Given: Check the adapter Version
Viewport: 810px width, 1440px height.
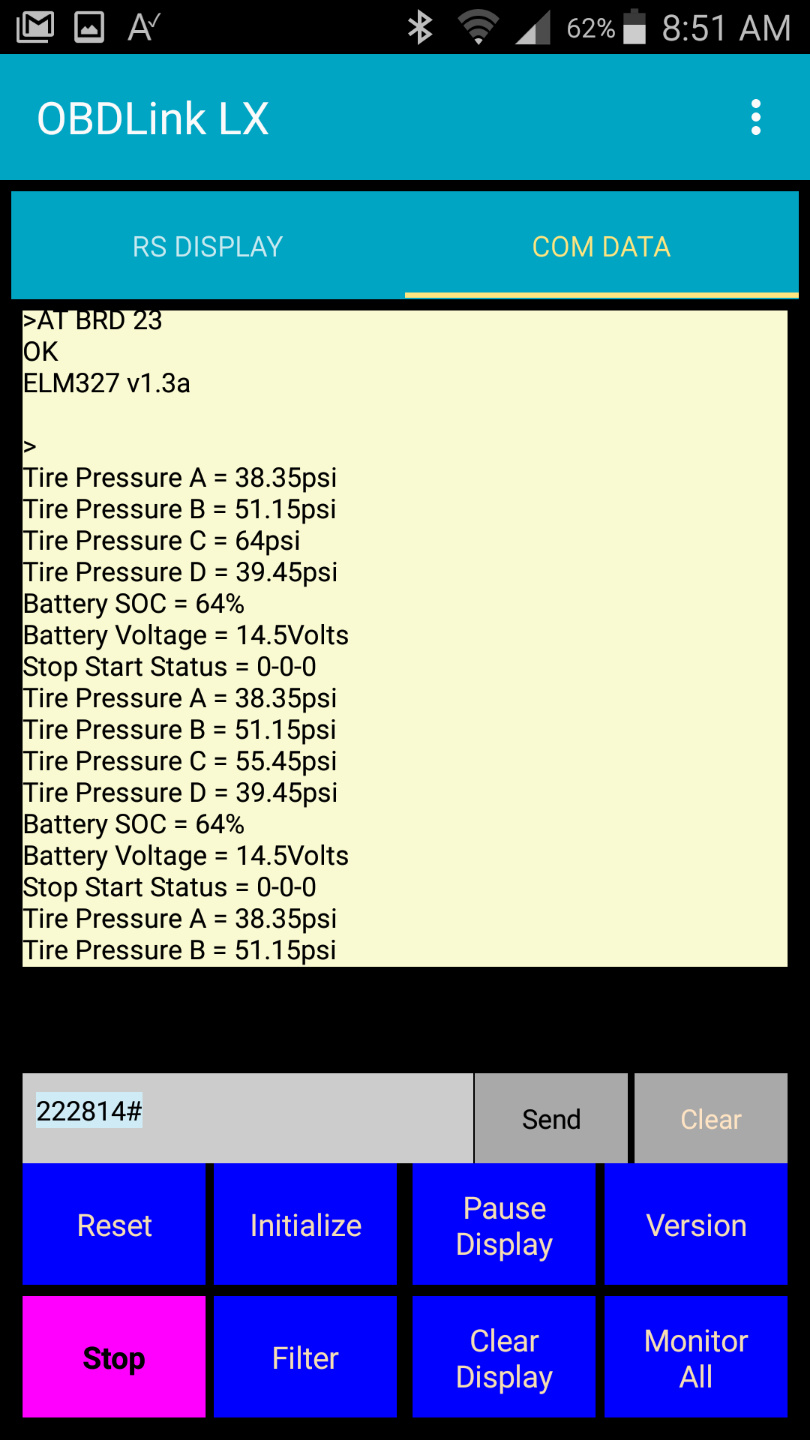Looking at the screenshot, I should pyautogui.click(x=696, y=1225).
